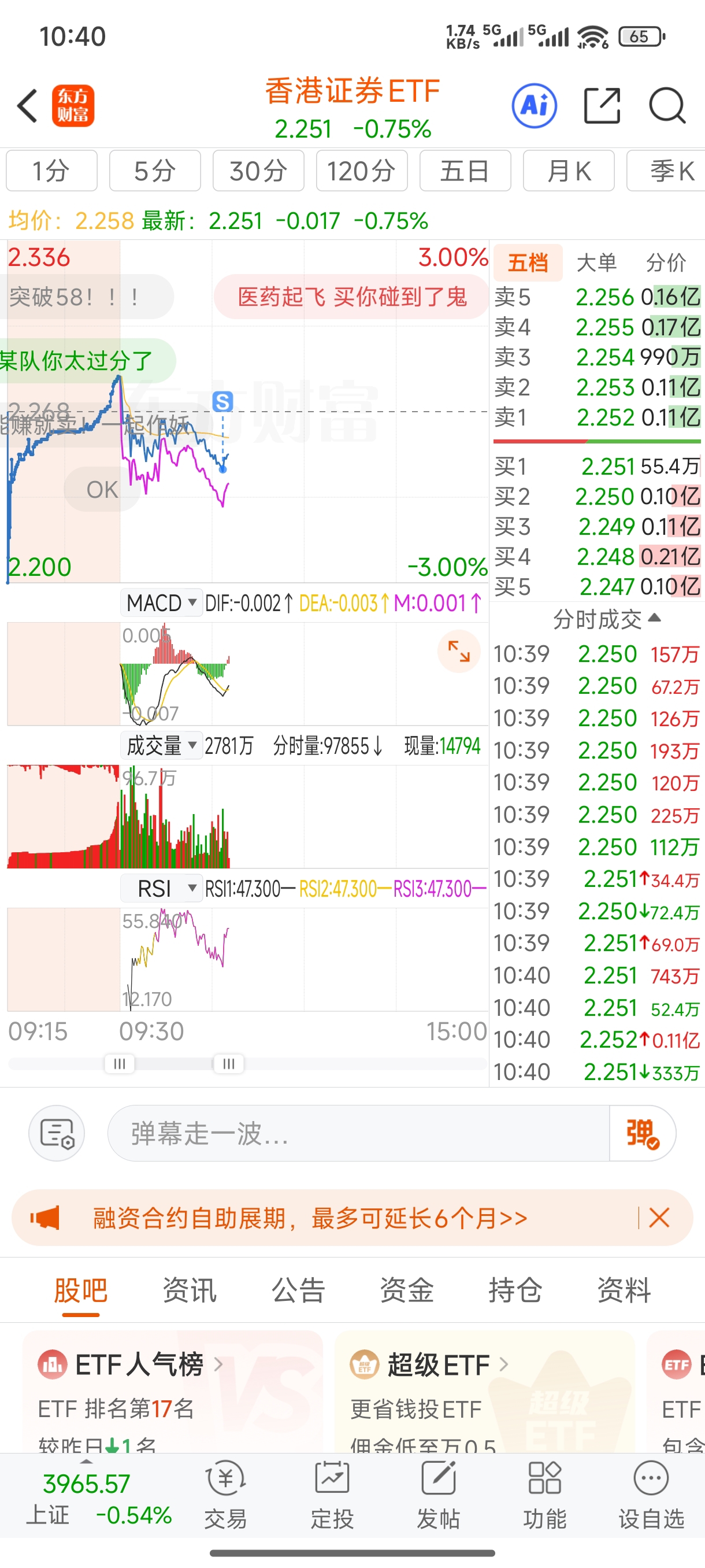Viewport: 705px width, 1568px height.
Task: Share this ETF page
Action: coord(602,106)
